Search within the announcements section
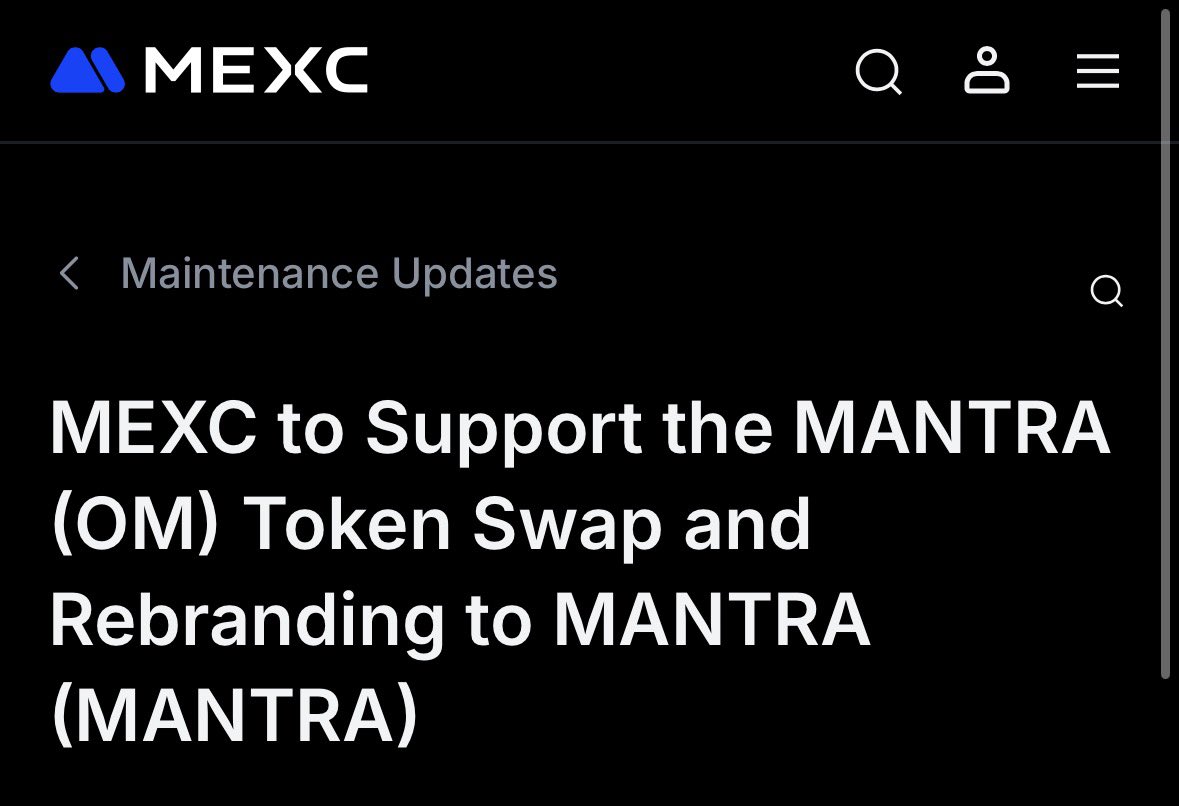This screenshot has height=806, width=1179. [x=1106, y=291]
